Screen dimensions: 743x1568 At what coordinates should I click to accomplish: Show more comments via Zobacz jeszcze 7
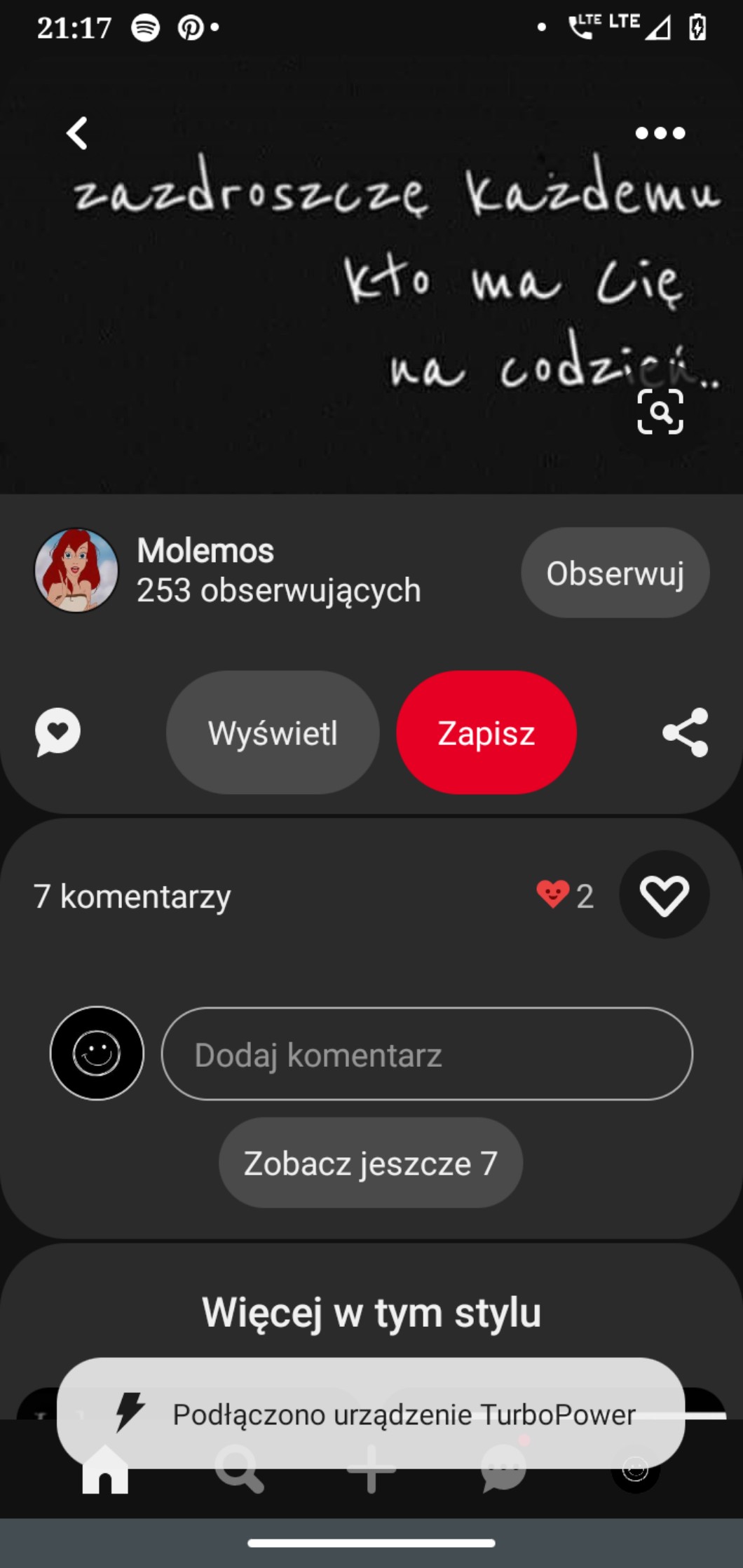370,1163
